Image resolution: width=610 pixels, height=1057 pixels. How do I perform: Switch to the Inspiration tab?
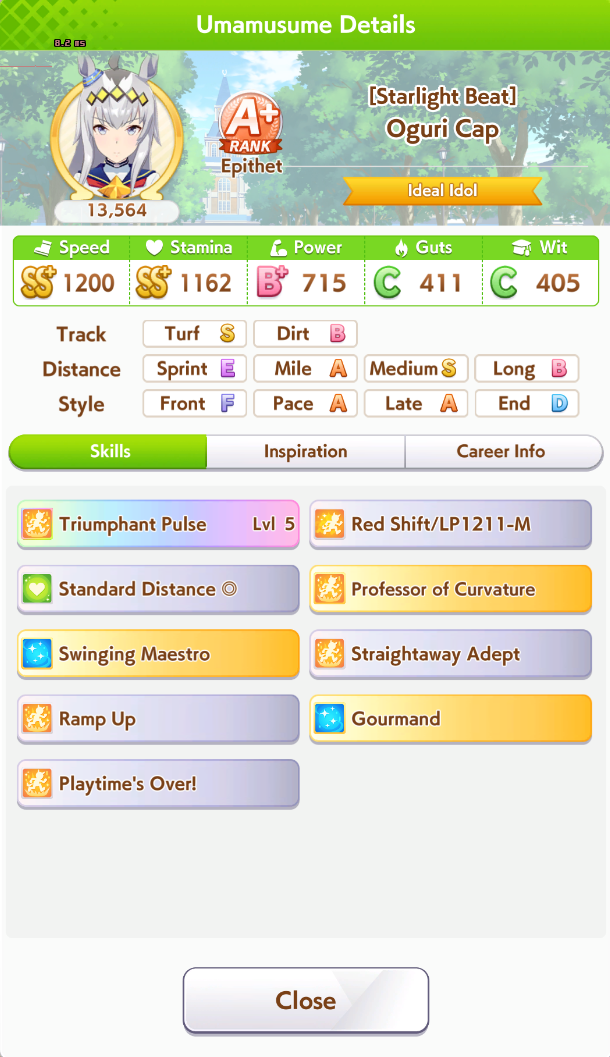coord(305,452)
